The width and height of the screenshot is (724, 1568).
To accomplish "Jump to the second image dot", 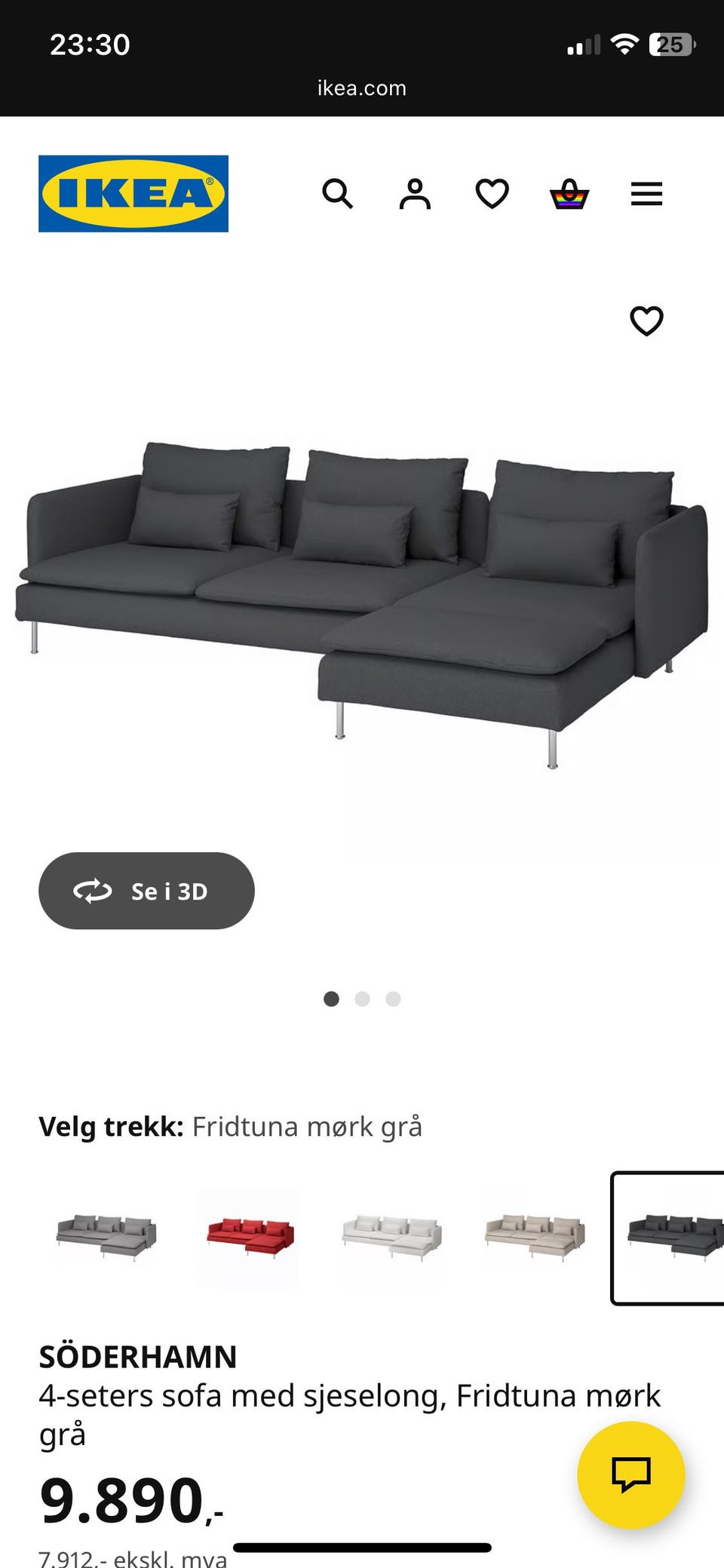I will tap(362, 999).
